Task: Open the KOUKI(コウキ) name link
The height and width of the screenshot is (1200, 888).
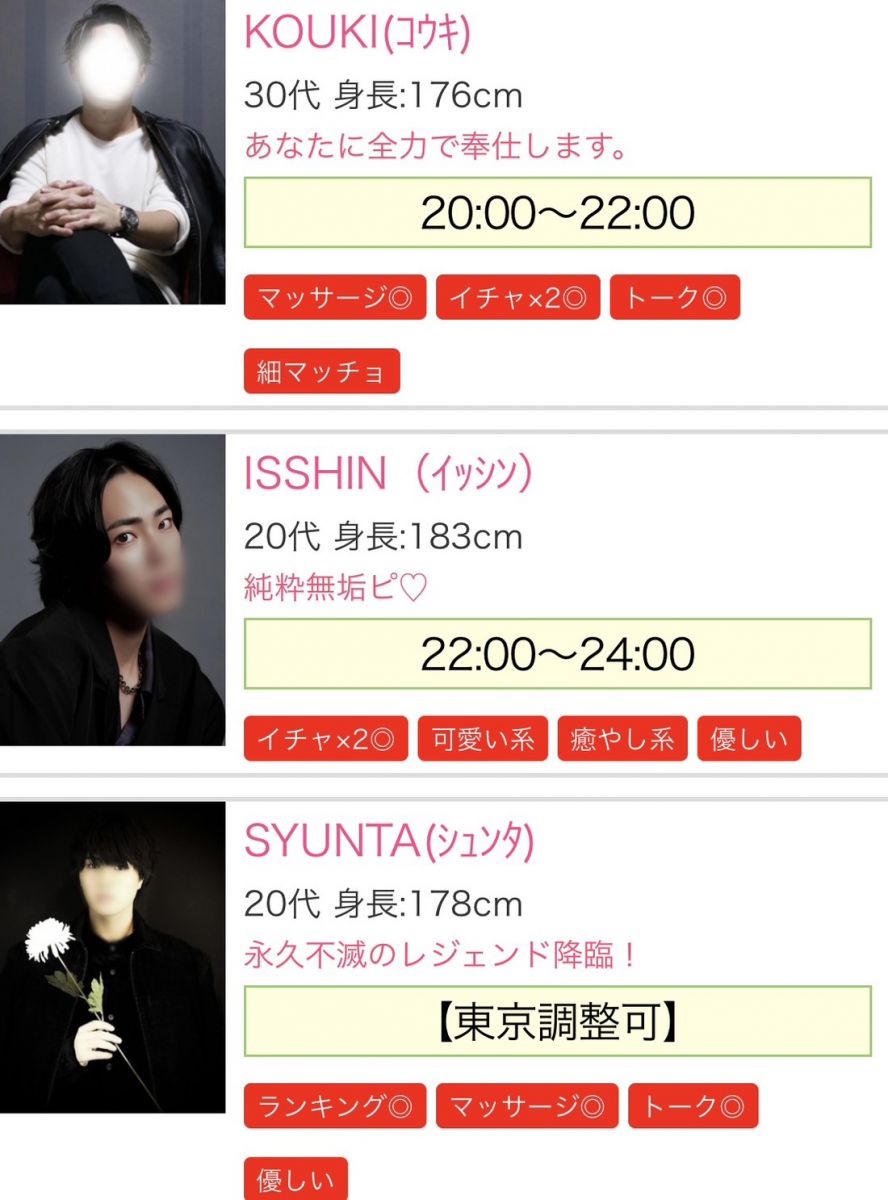Action: coord(357,34)
